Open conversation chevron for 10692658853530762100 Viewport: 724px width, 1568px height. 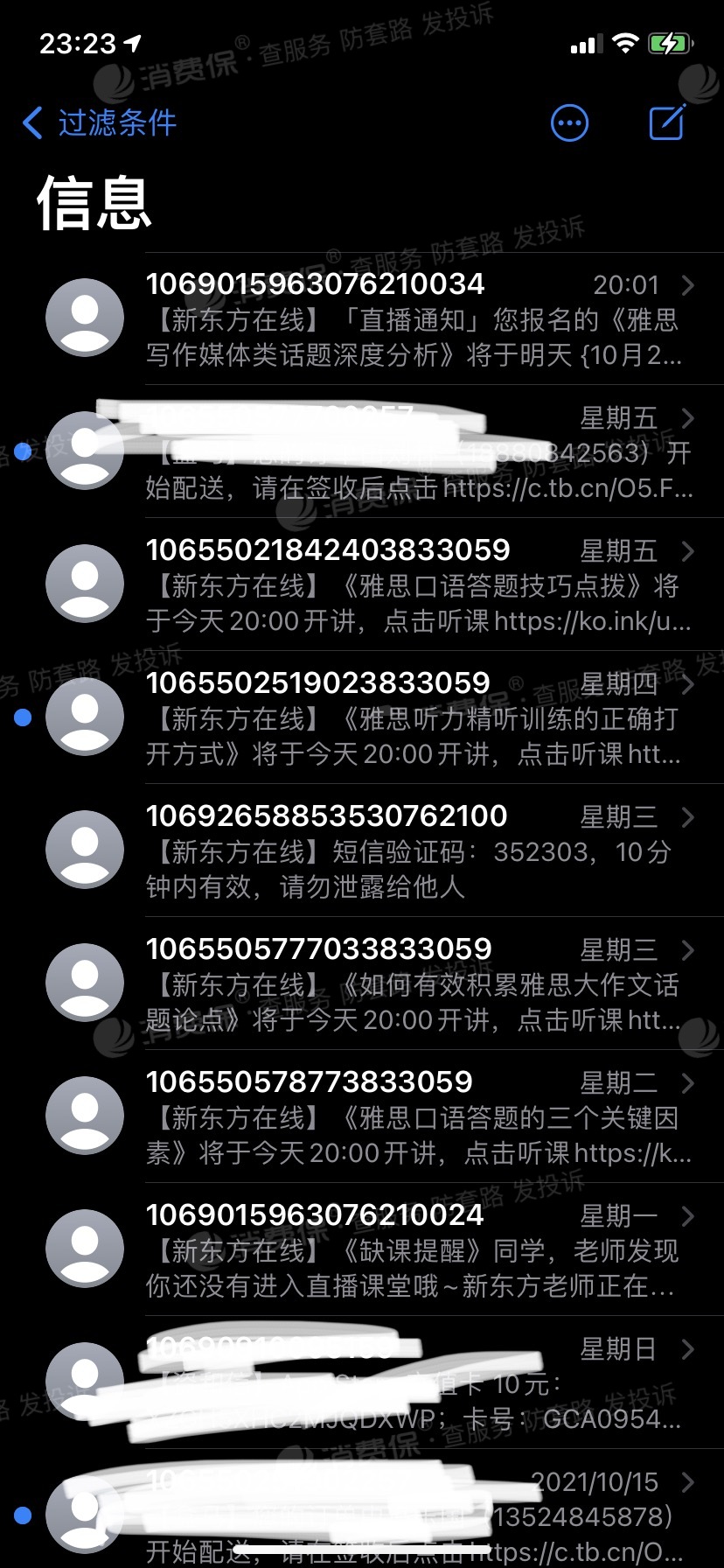(x=687, y=818)
